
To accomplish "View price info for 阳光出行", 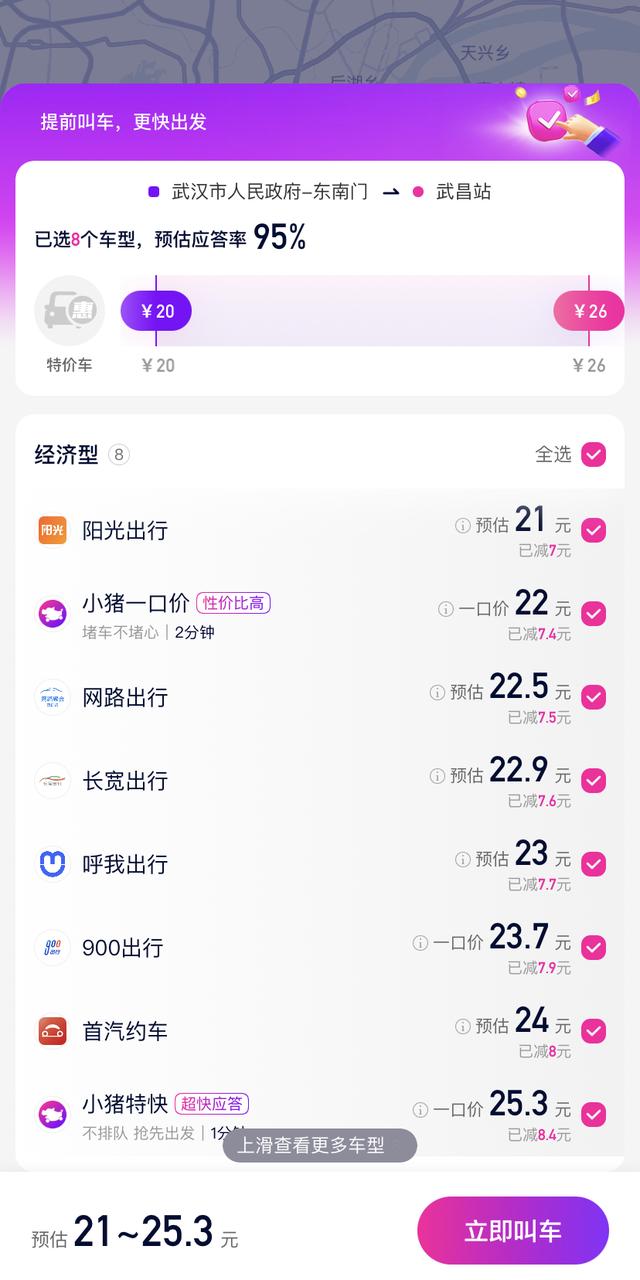I will click(x=462, y=525).
